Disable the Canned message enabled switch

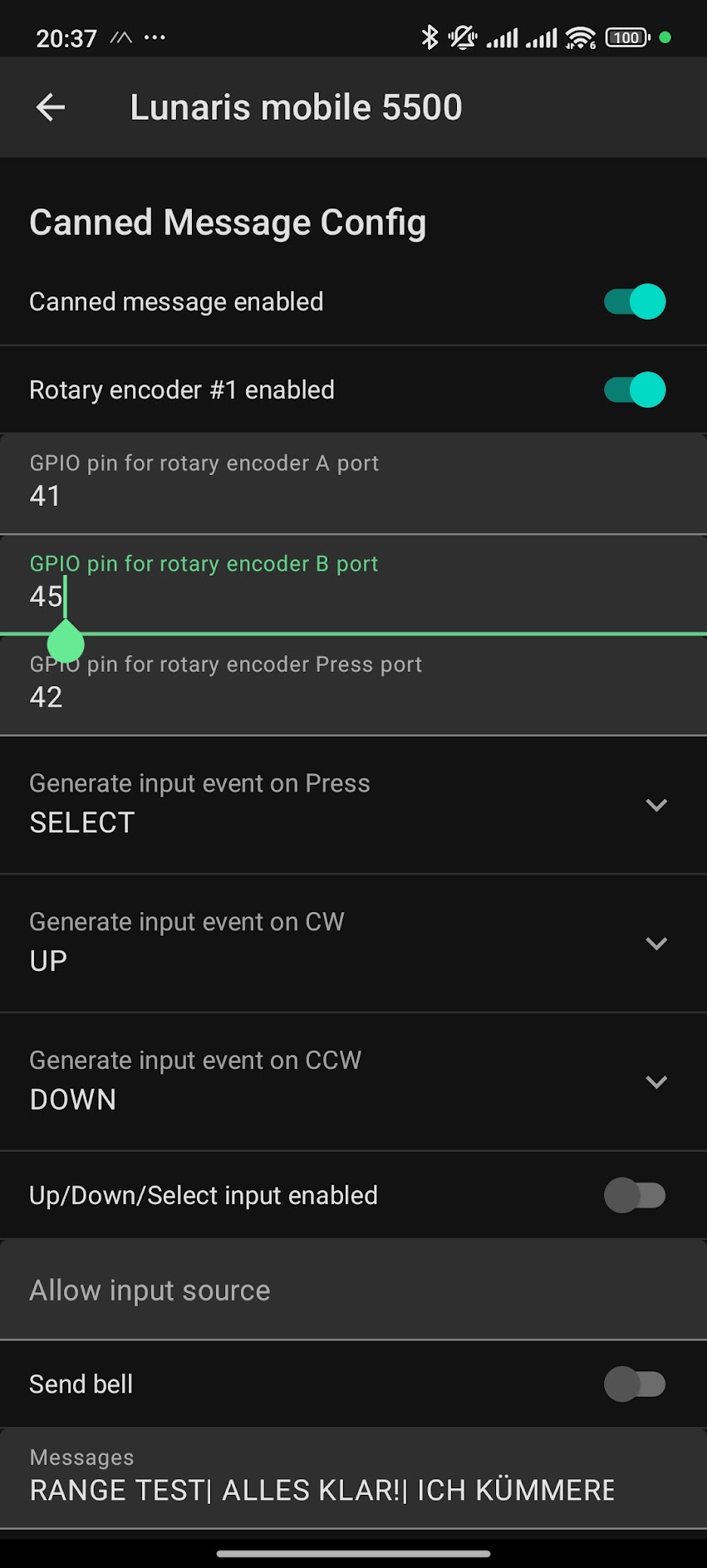click(x=635, y=301)
